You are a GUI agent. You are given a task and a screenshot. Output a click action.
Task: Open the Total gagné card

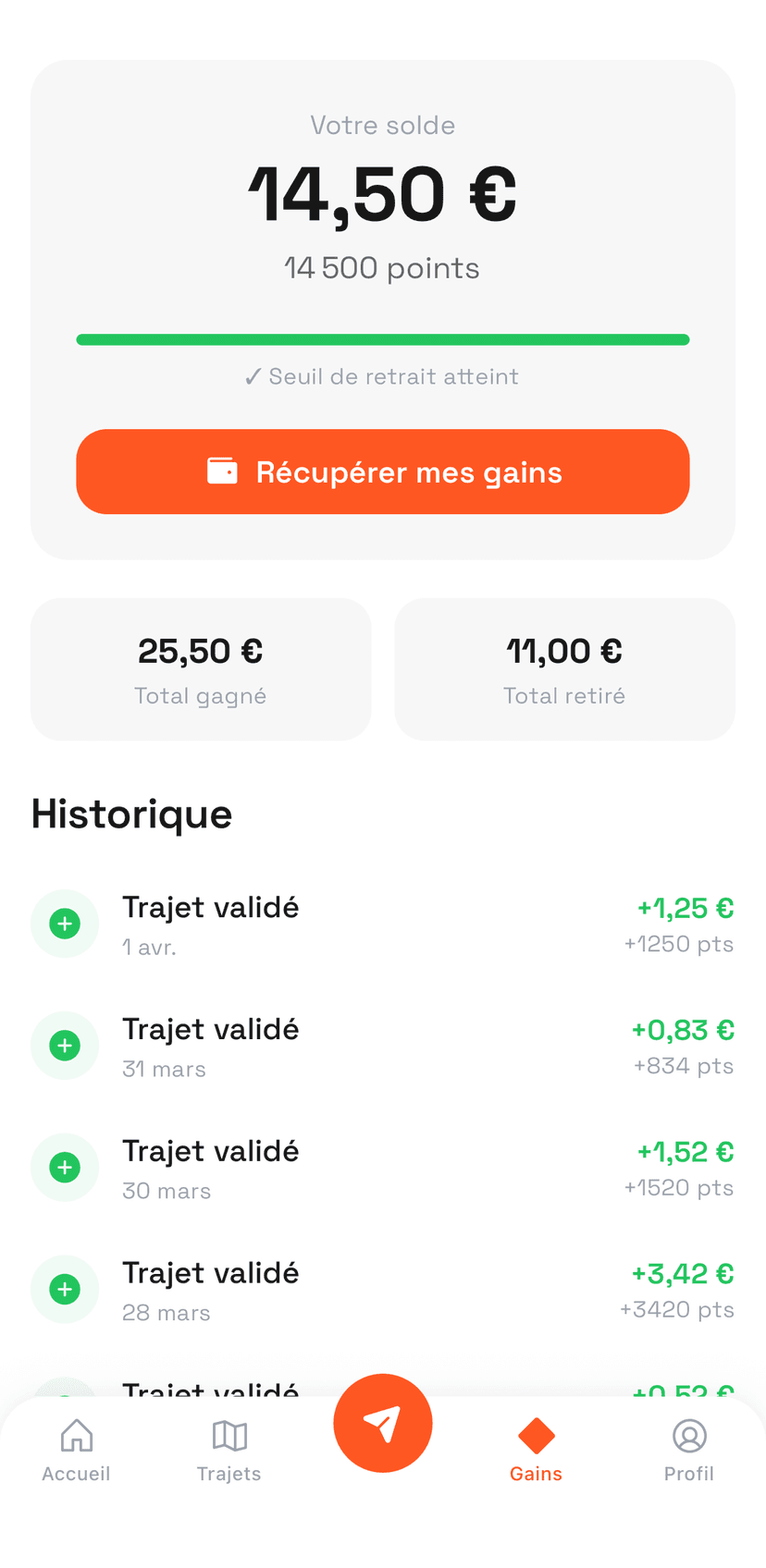[x=200, y=668]
